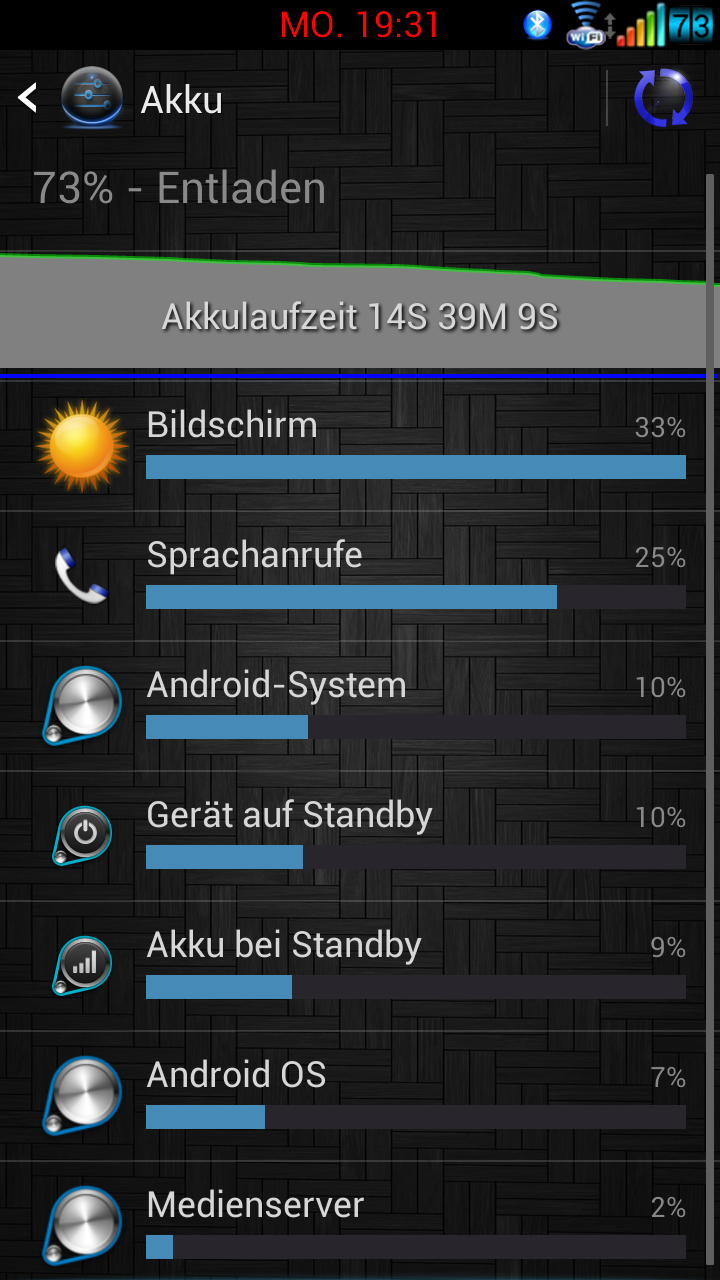Screen dimensions: 720x1280
Task: Open Sprachanrufe battery usage details
Action: (360, 576)
